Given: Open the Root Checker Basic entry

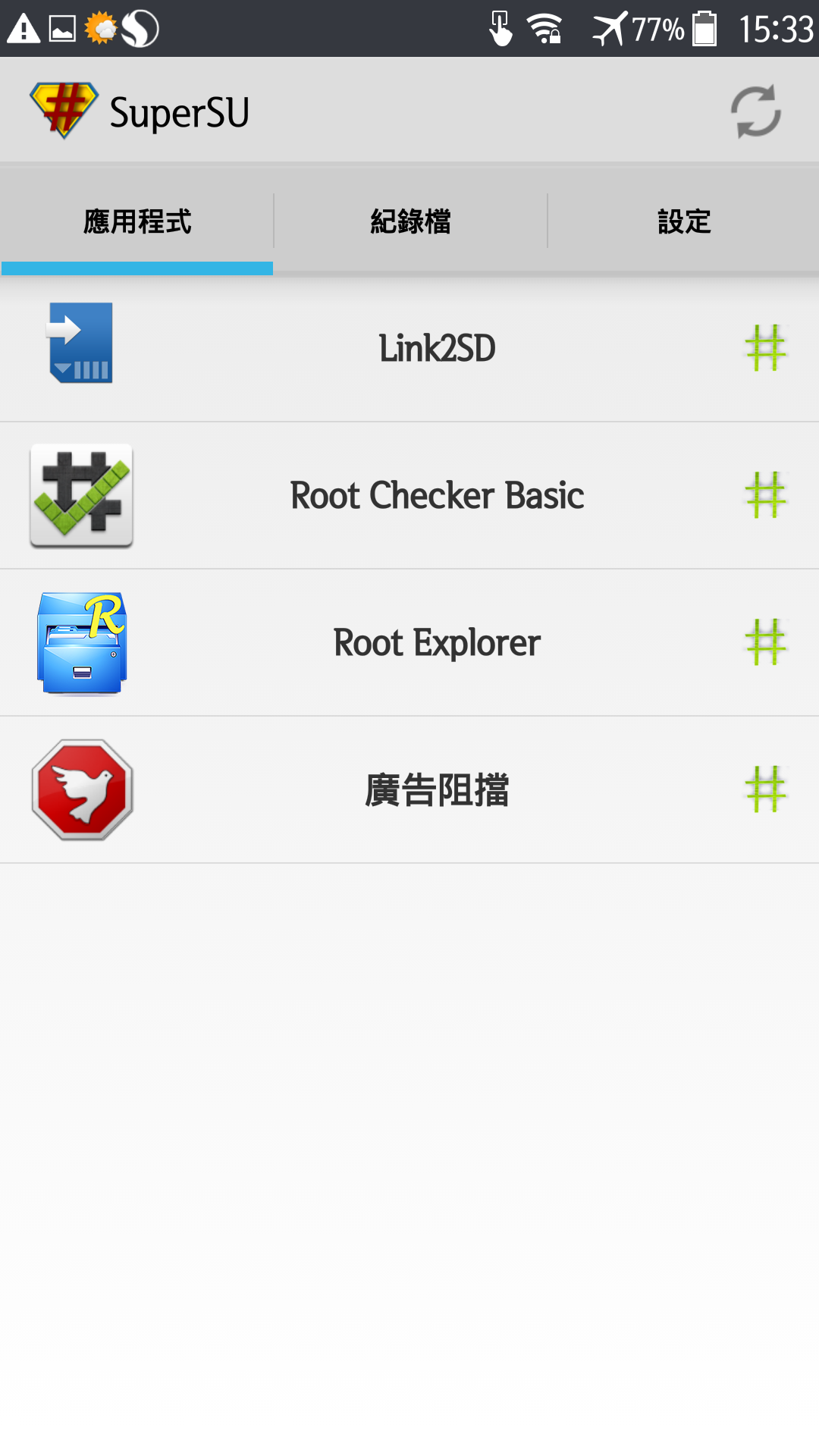Looking at the screenshot, I should [x=409, y=496].
